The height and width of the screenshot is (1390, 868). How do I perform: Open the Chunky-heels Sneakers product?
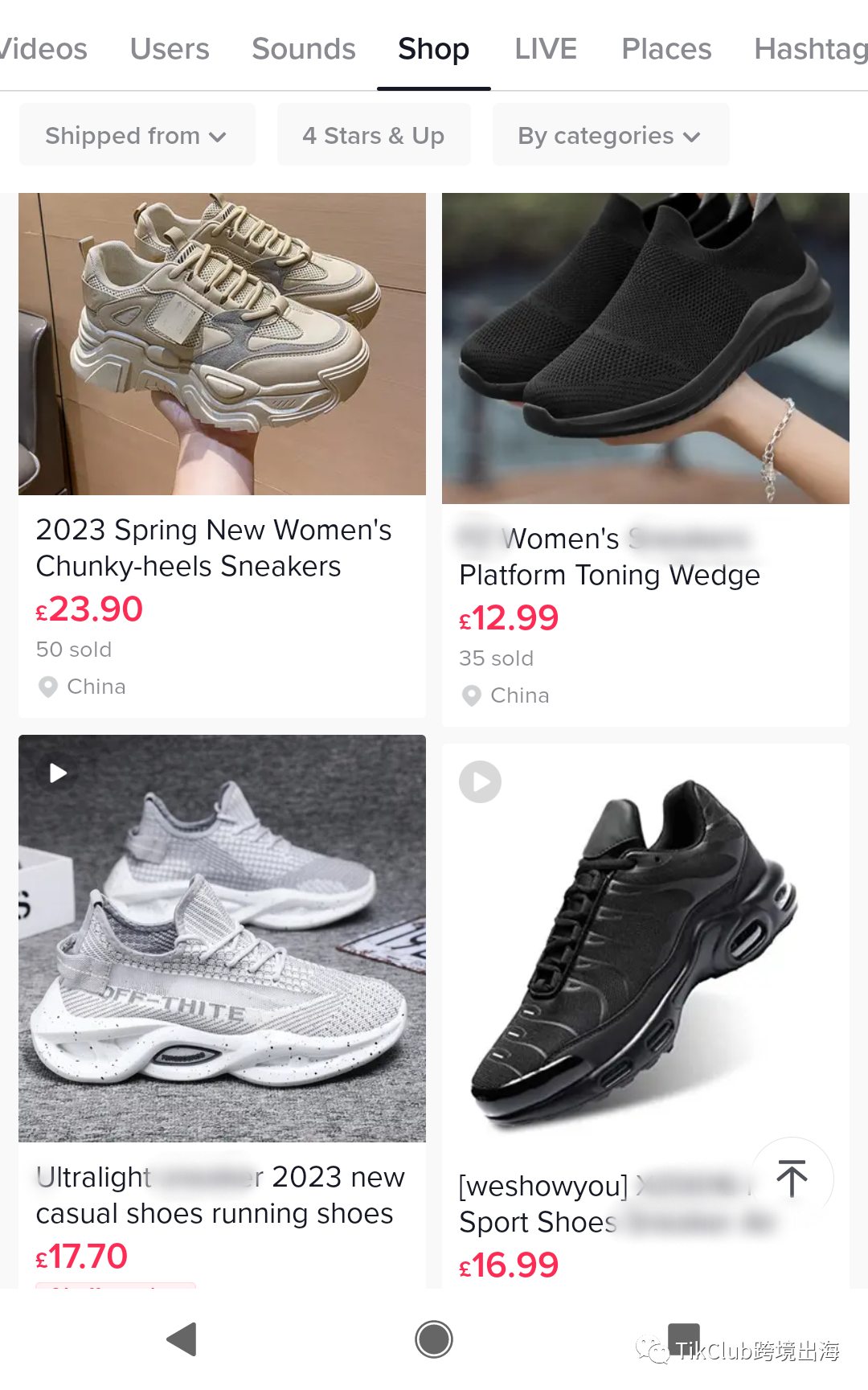pos(223,455)
